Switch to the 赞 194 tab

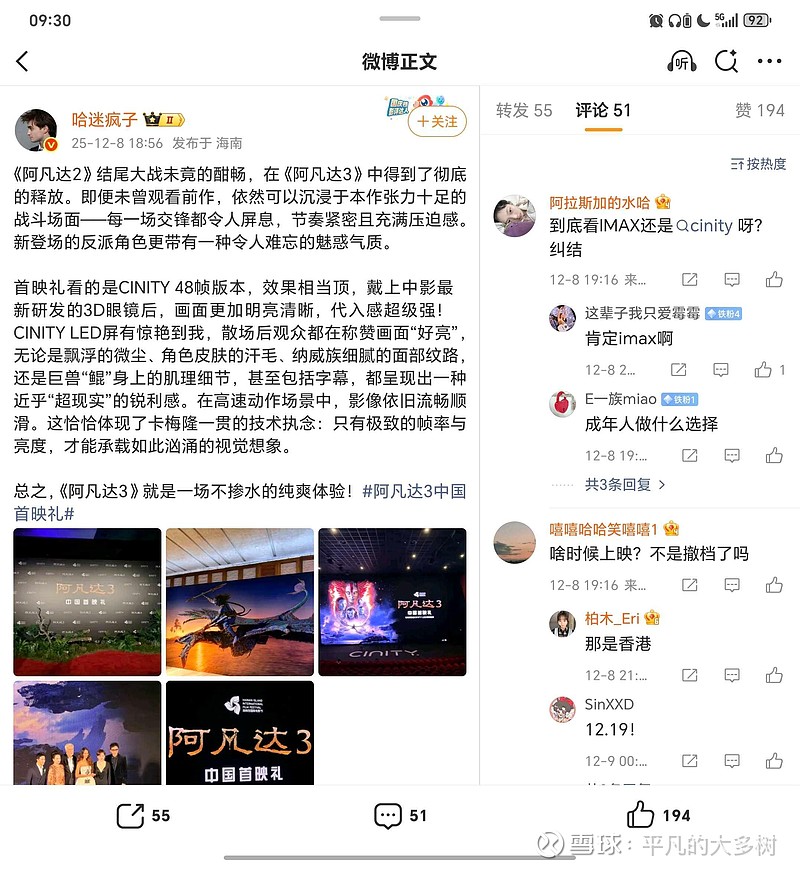pyautogui.click(x=762, y=111)
